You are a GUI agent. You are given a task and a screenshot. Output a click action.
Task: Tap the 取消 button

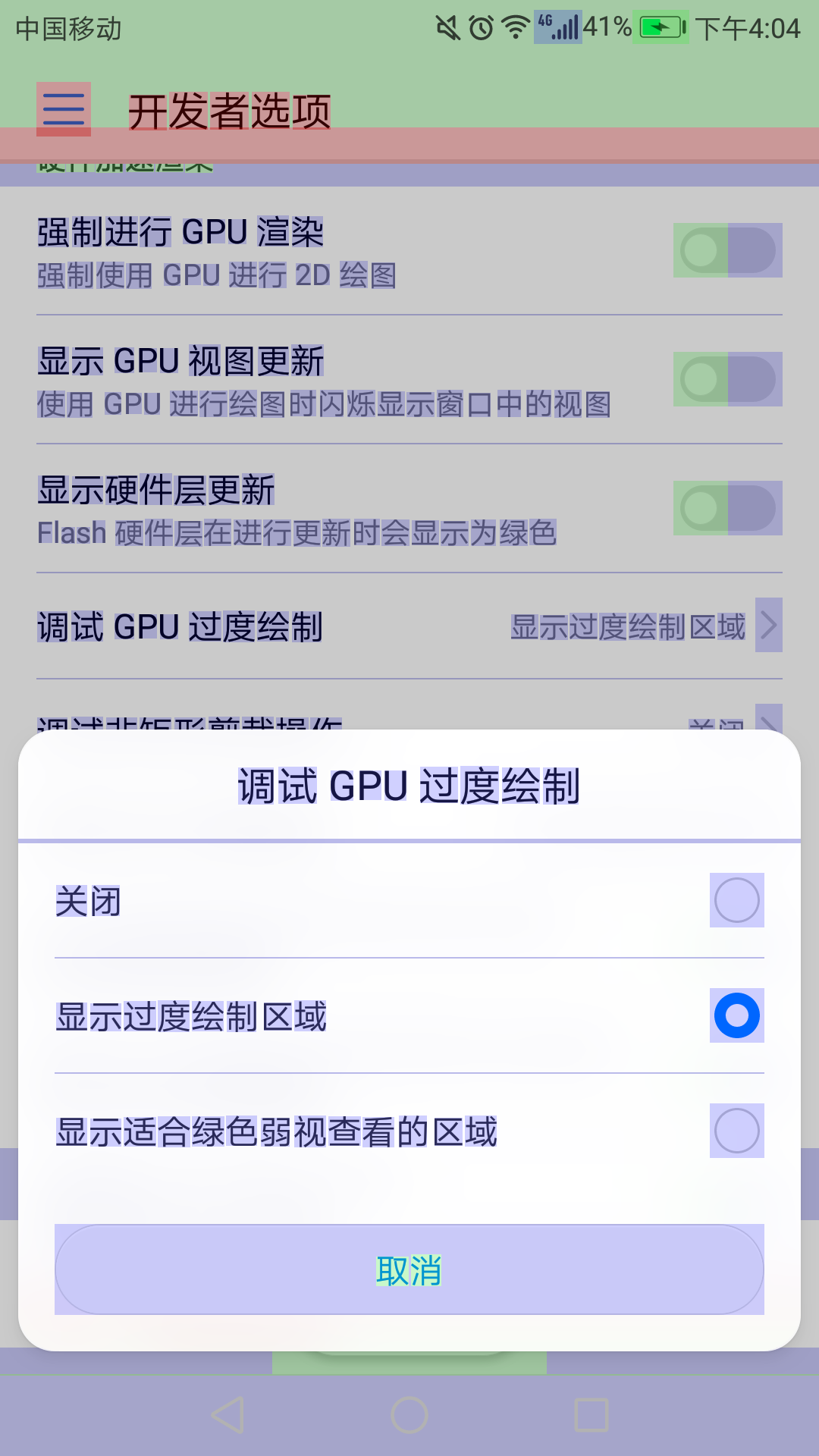tap(409, 1269)
